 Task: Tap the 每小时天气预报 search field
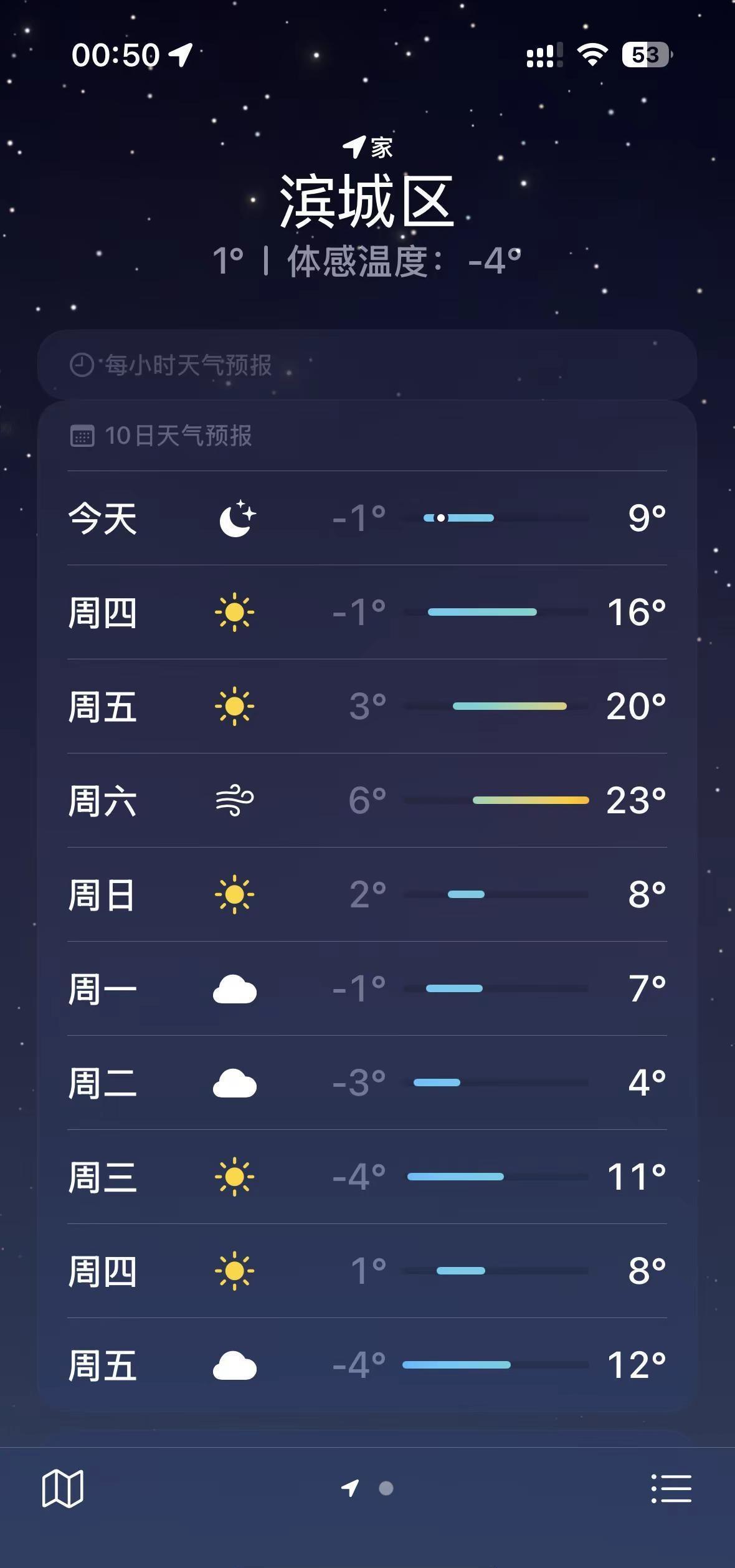coord(367,365)
